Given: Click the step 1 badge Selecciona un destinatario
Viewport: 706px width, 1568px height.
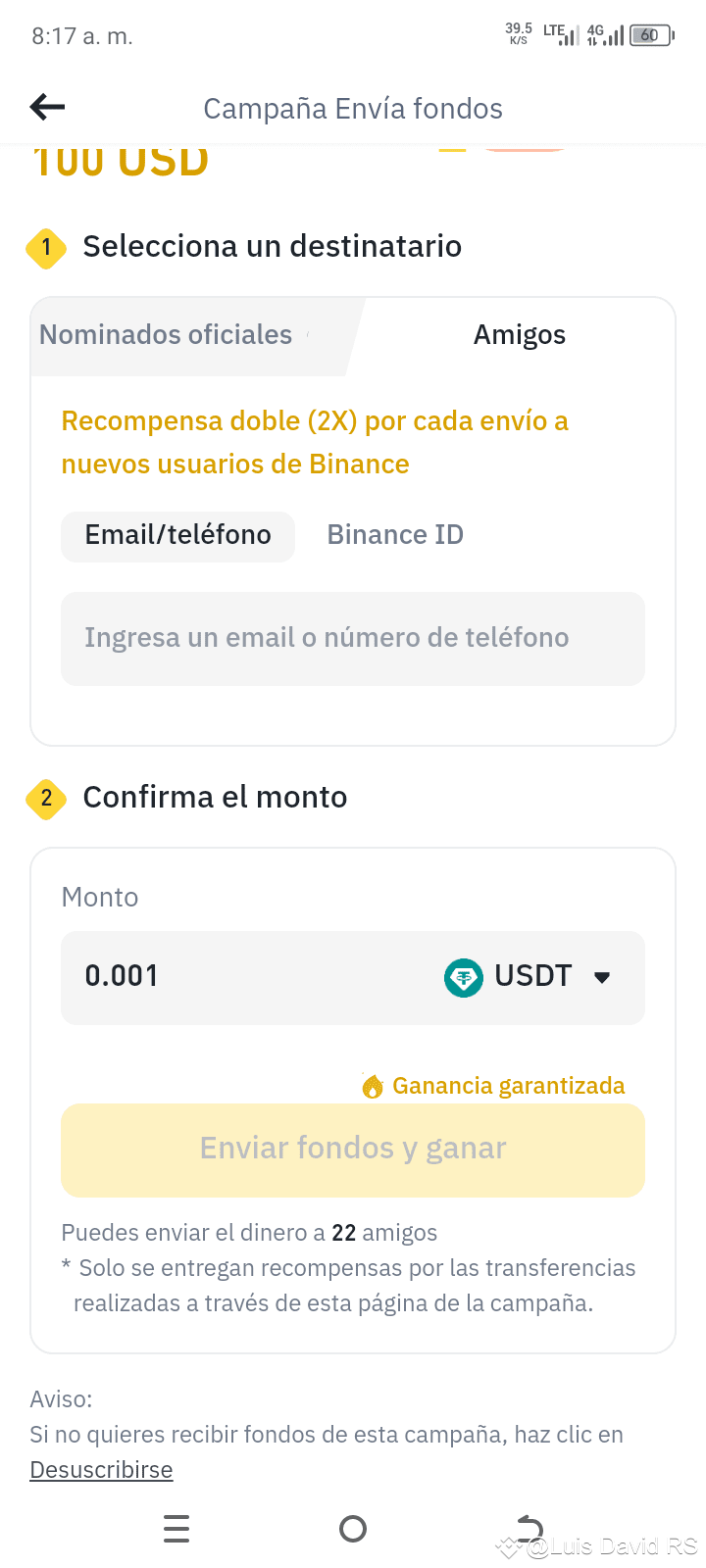Looking at the screenshot, I should (45, 248).
